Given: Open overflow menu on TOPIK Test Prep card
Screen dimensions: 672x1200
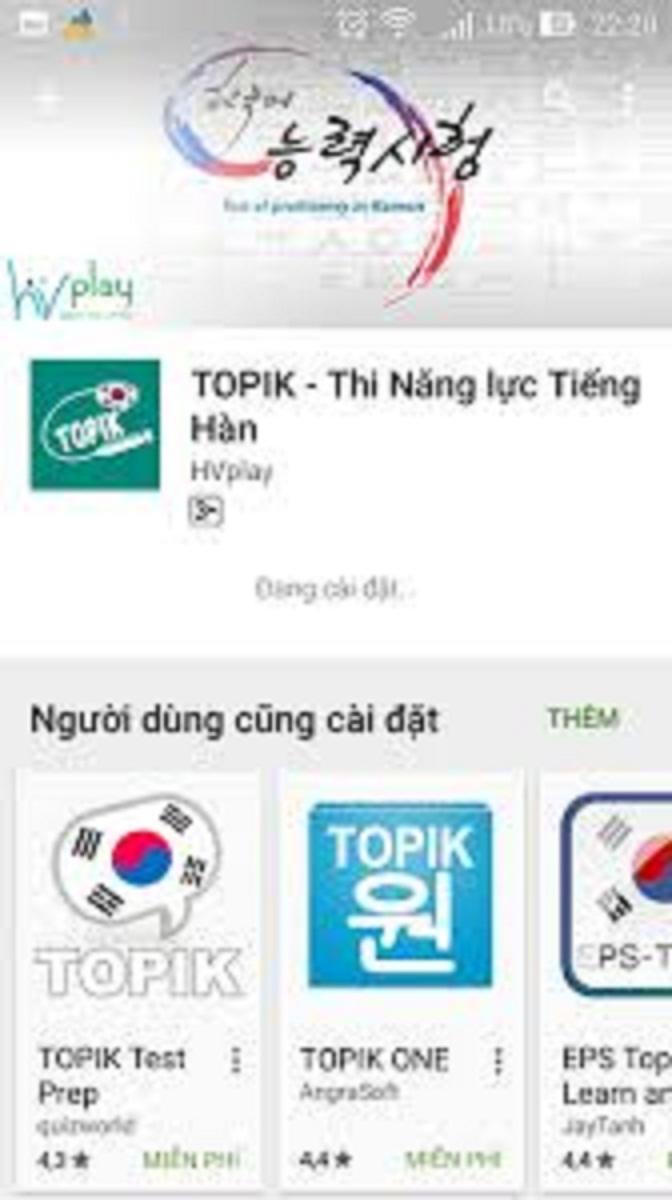Looking at the screenshot, I should [236, 1061].
